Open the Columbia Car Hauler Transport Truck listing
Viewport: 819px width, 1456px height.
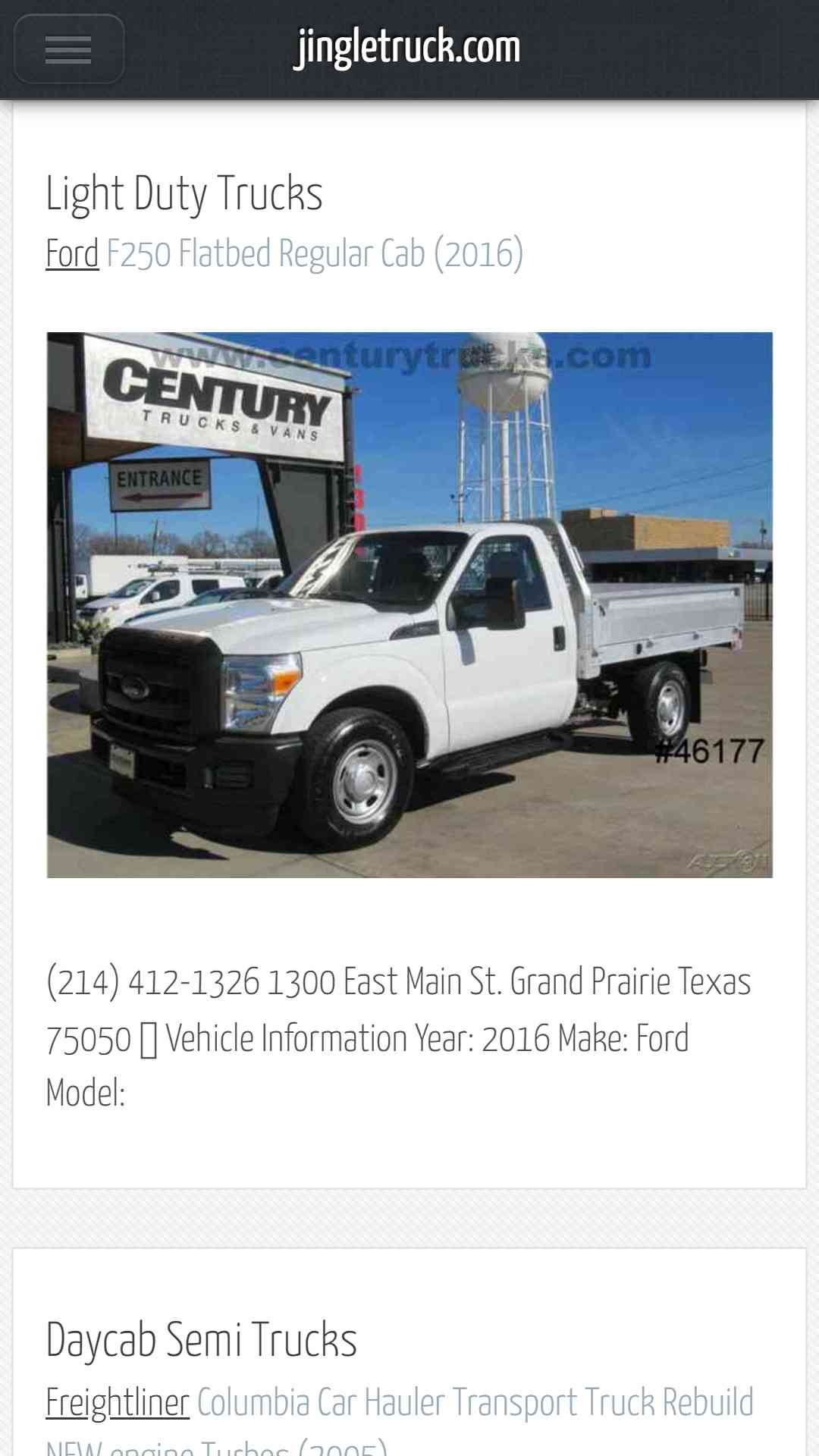click(475, 1420)
